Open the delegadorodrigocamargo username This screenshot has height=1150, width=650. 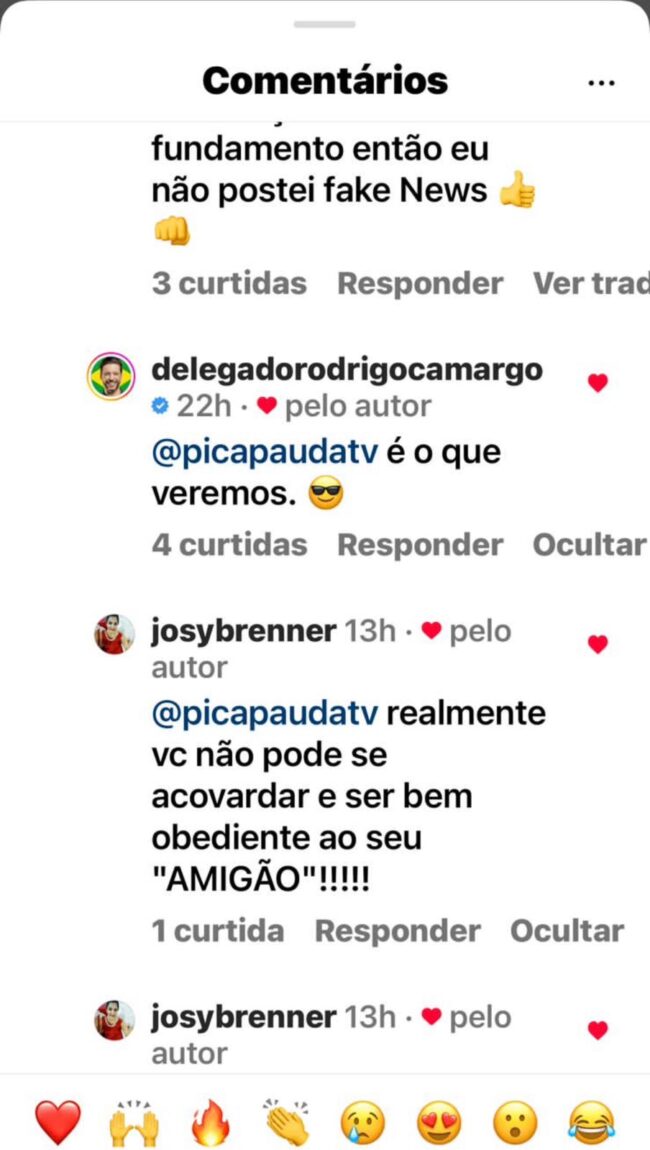pyautogui.click(x=347, y=369)
